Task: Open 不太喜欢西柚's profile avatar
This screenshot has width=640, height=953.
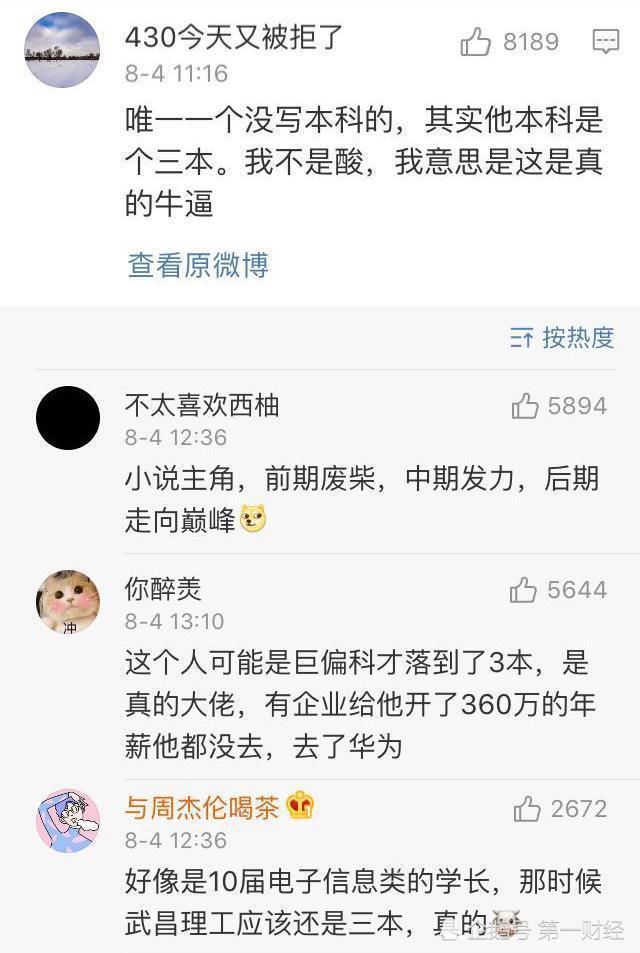Action: coord(68,418)
